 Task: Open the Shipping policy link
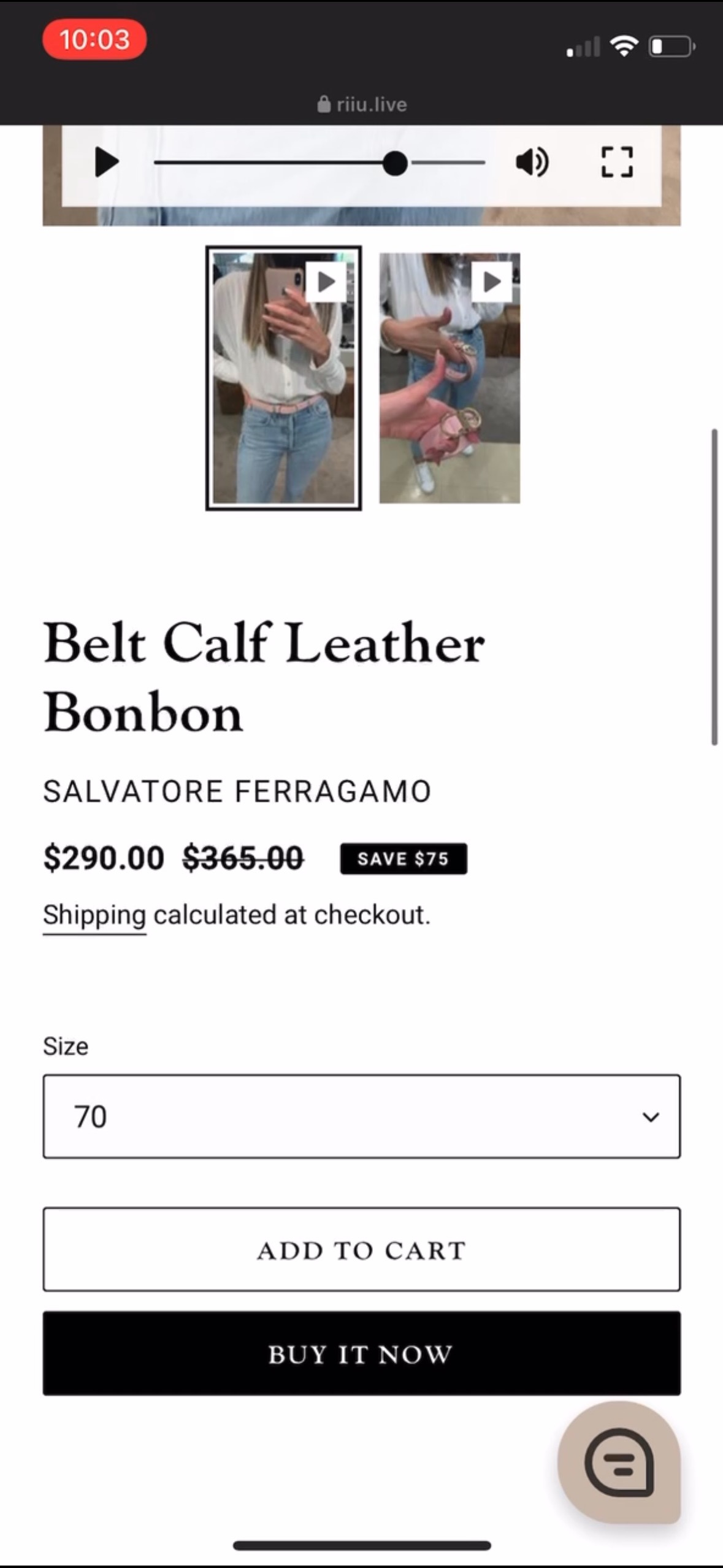(94, 915)
